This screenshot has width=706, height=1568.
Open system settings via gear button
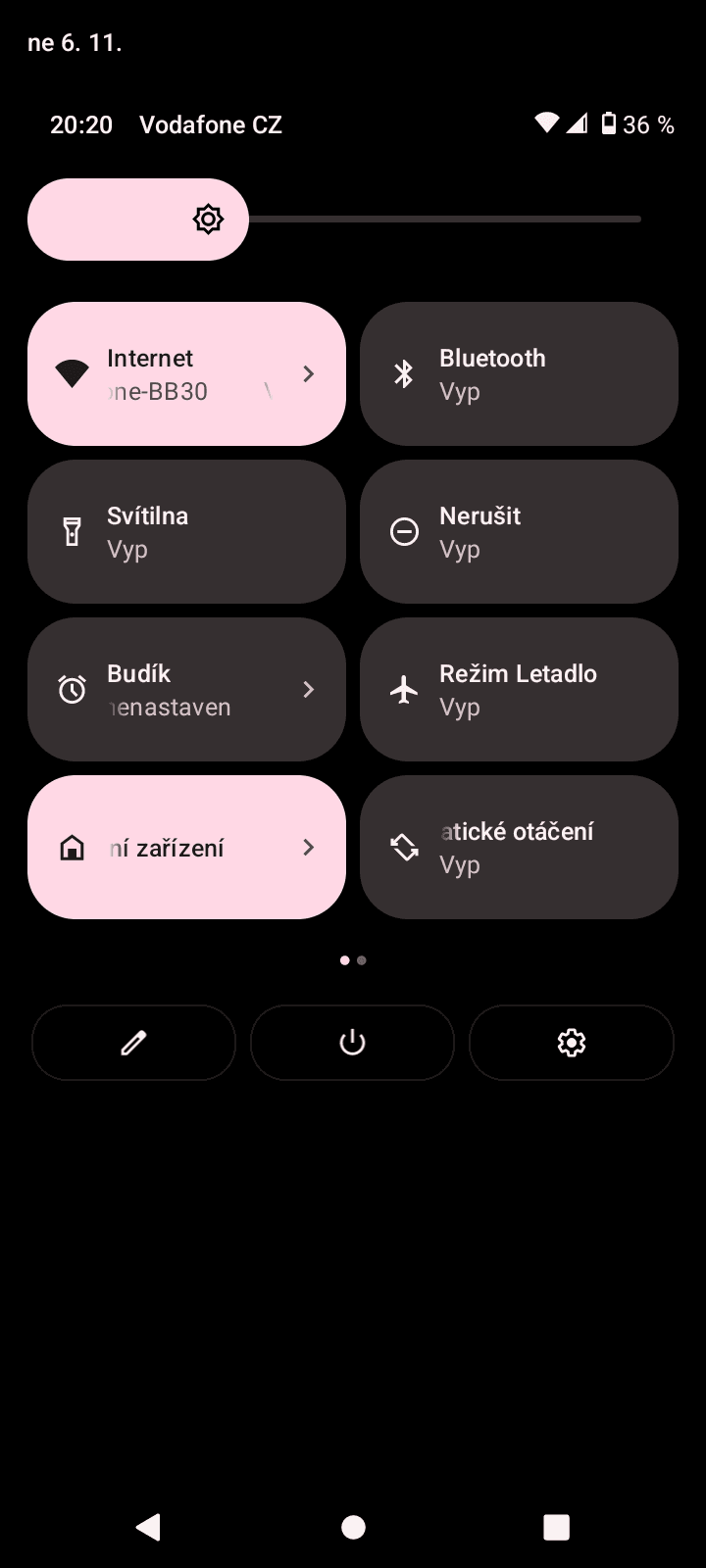[571, 1043]
